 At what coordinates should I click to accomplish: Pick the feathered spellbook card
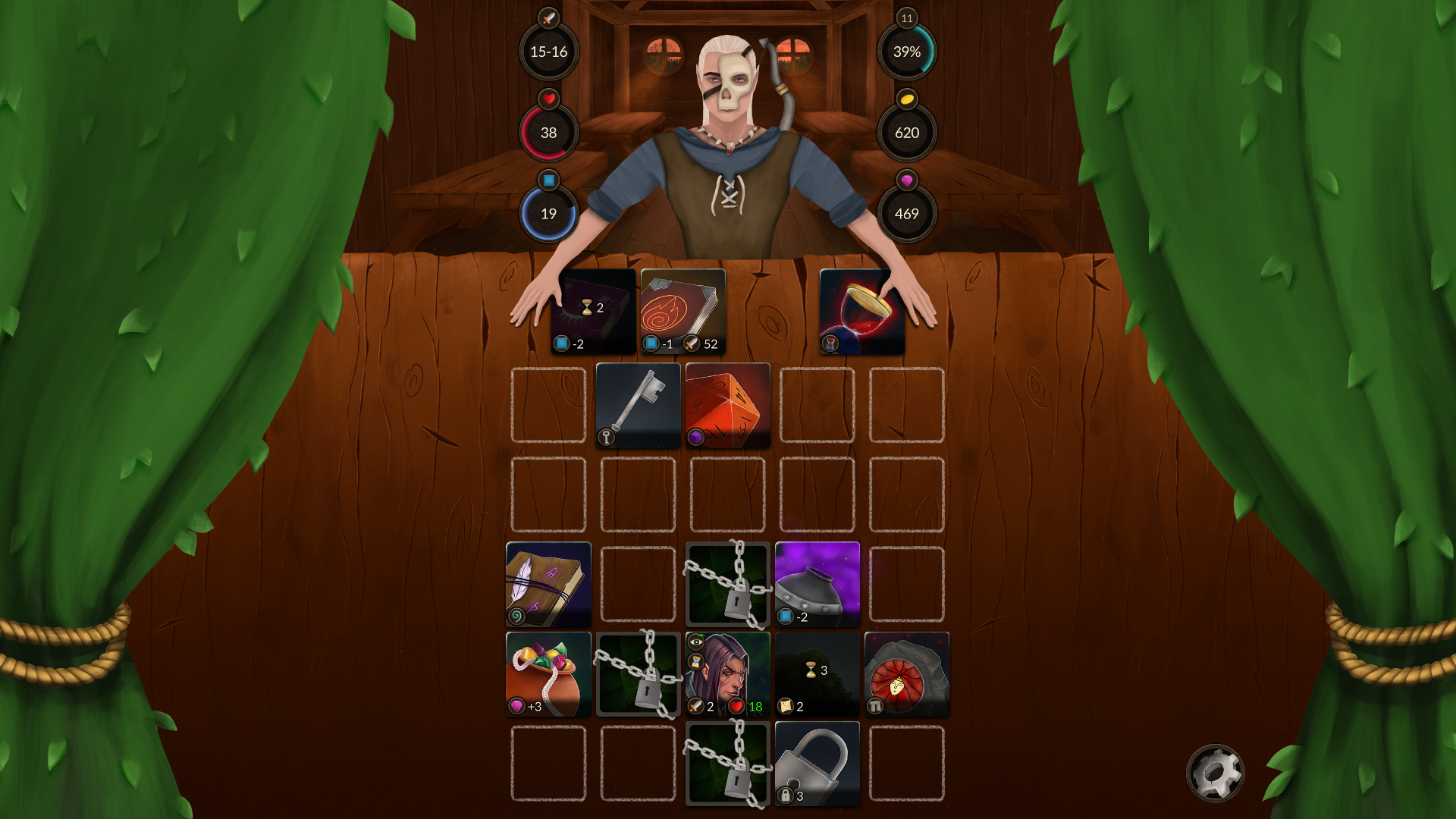[548, 584]
